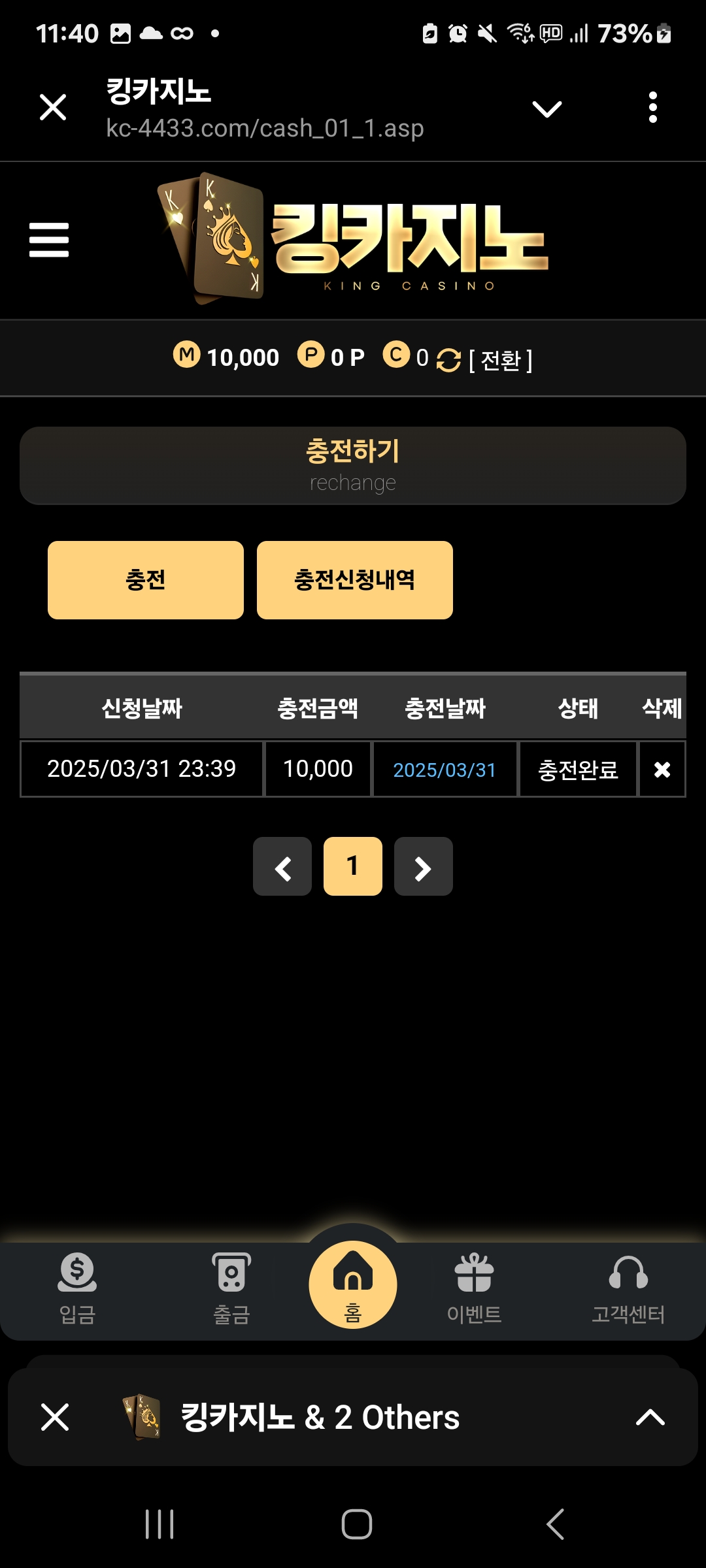Tap the system back button
The height and width of the screenshot is (1568, 706).
[555, 1524]
